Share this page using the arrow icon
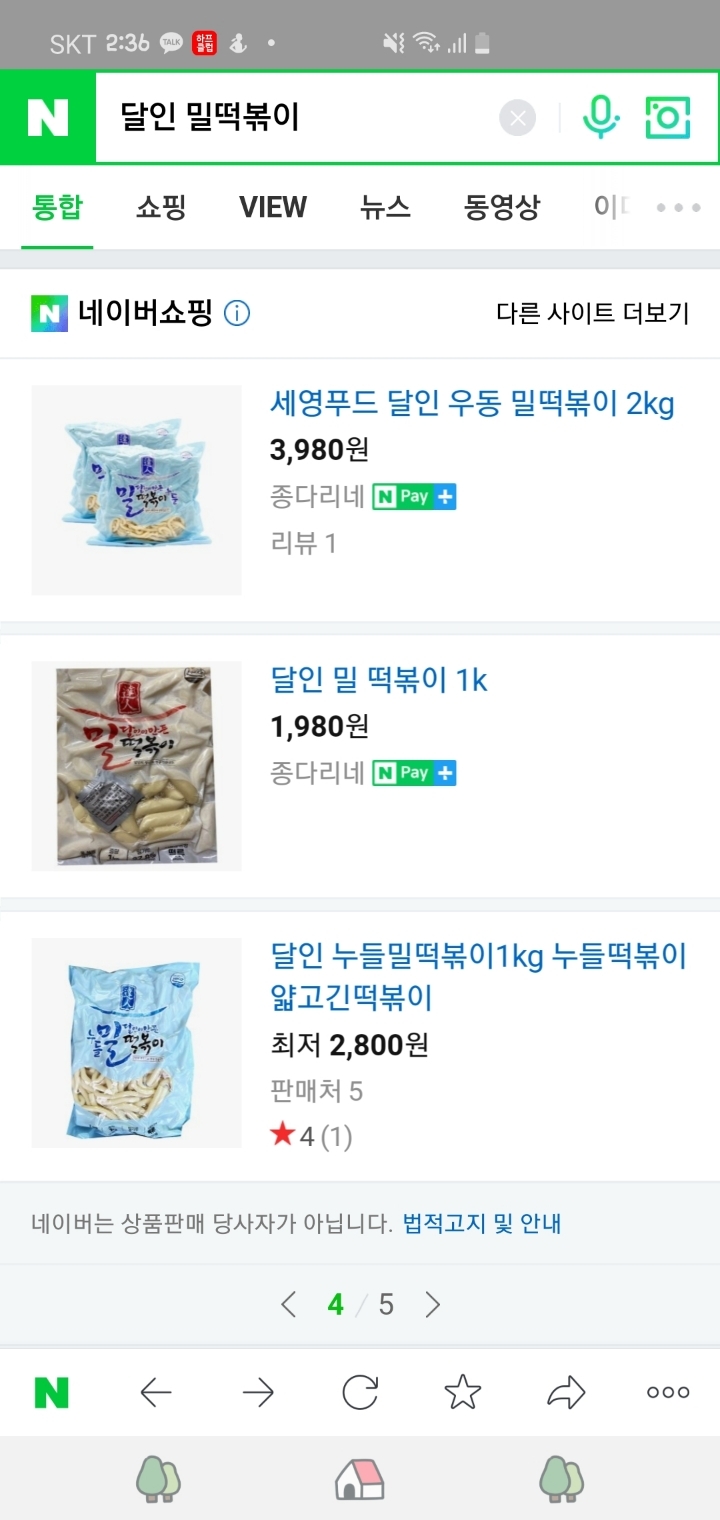720x1520 pixels. [x=565, y=1392]
